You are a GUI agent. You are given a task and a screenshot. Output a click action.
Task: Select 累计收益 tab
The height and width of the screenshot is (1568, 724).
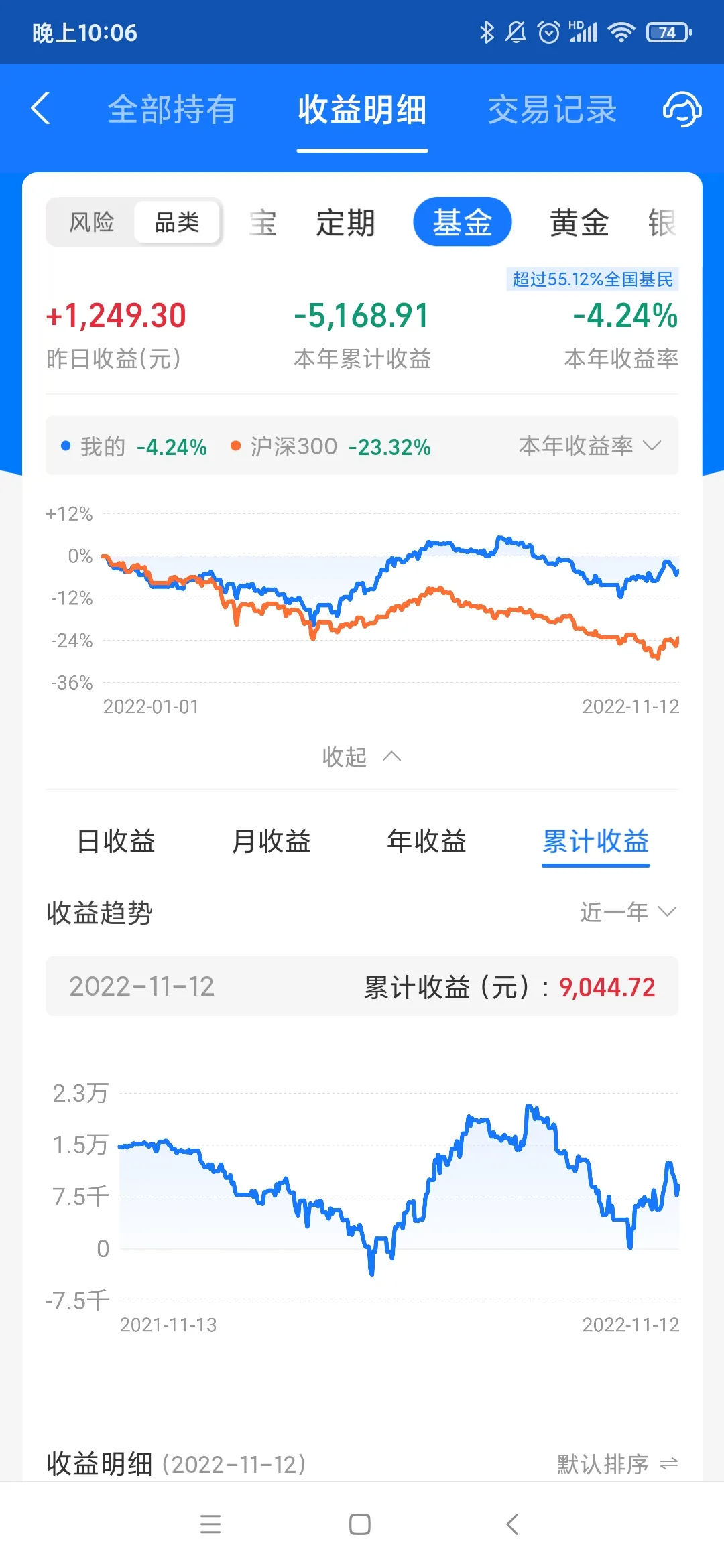click(595, 841)
